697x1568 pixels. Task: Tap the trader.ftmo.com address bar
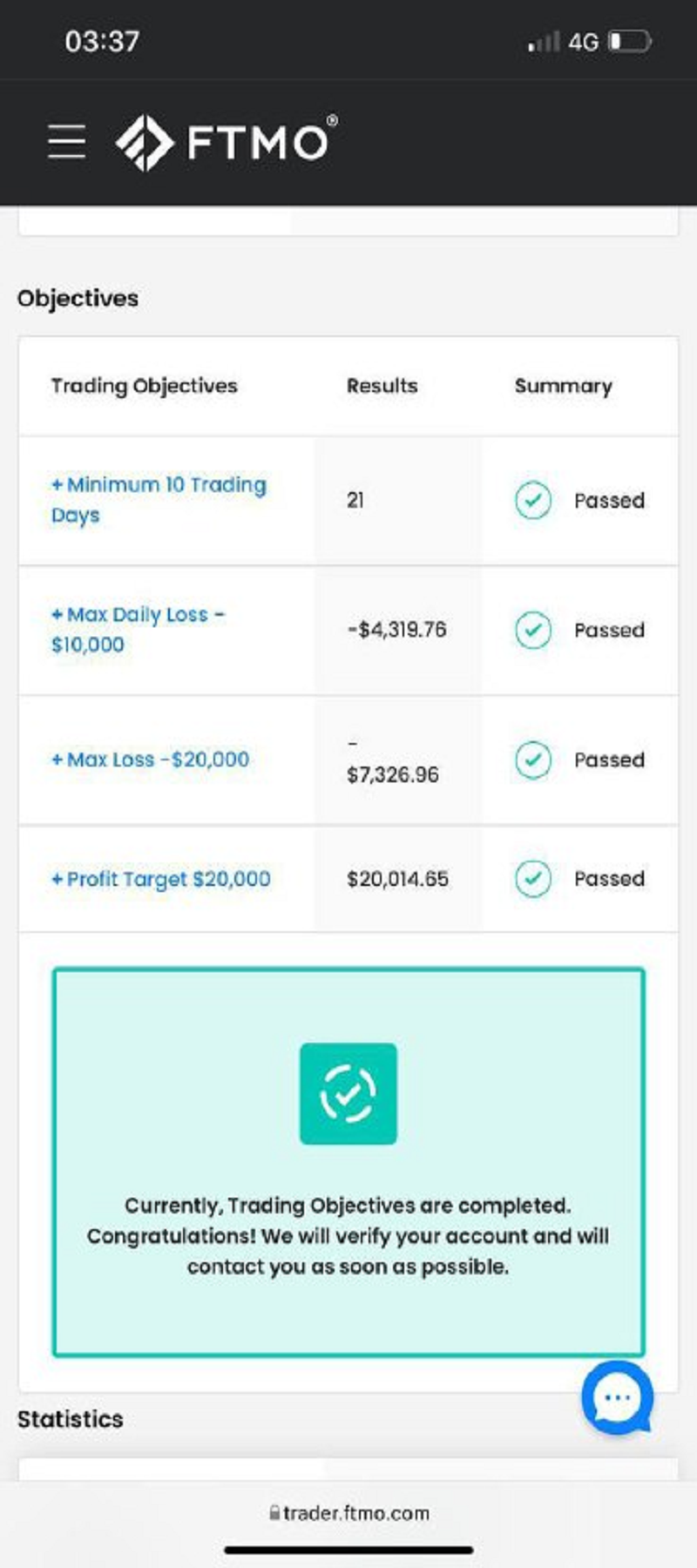(x=348, y=1513)
